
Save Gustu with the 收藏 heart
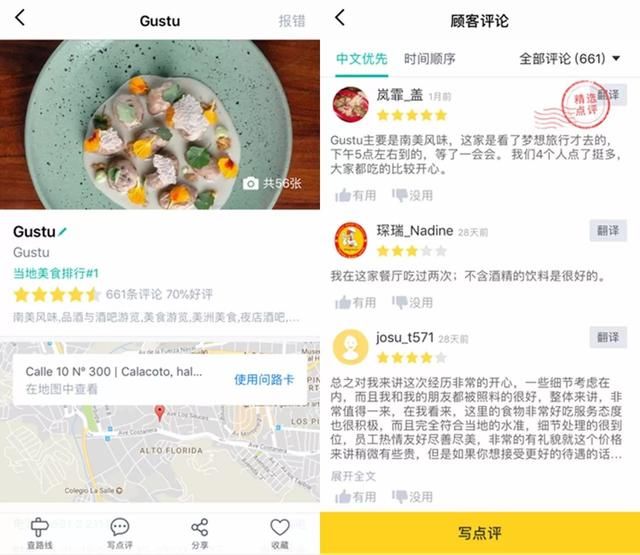(x=280, y=532)
